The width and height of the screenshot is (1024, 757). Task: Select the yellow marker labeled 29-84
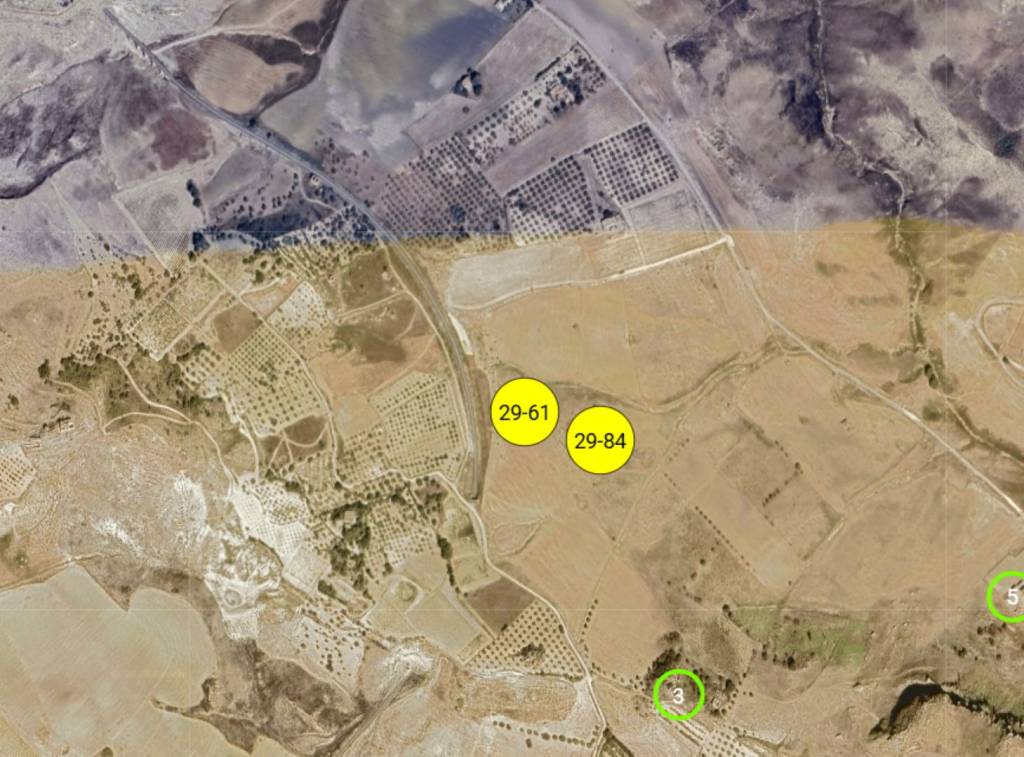point(600,440)
